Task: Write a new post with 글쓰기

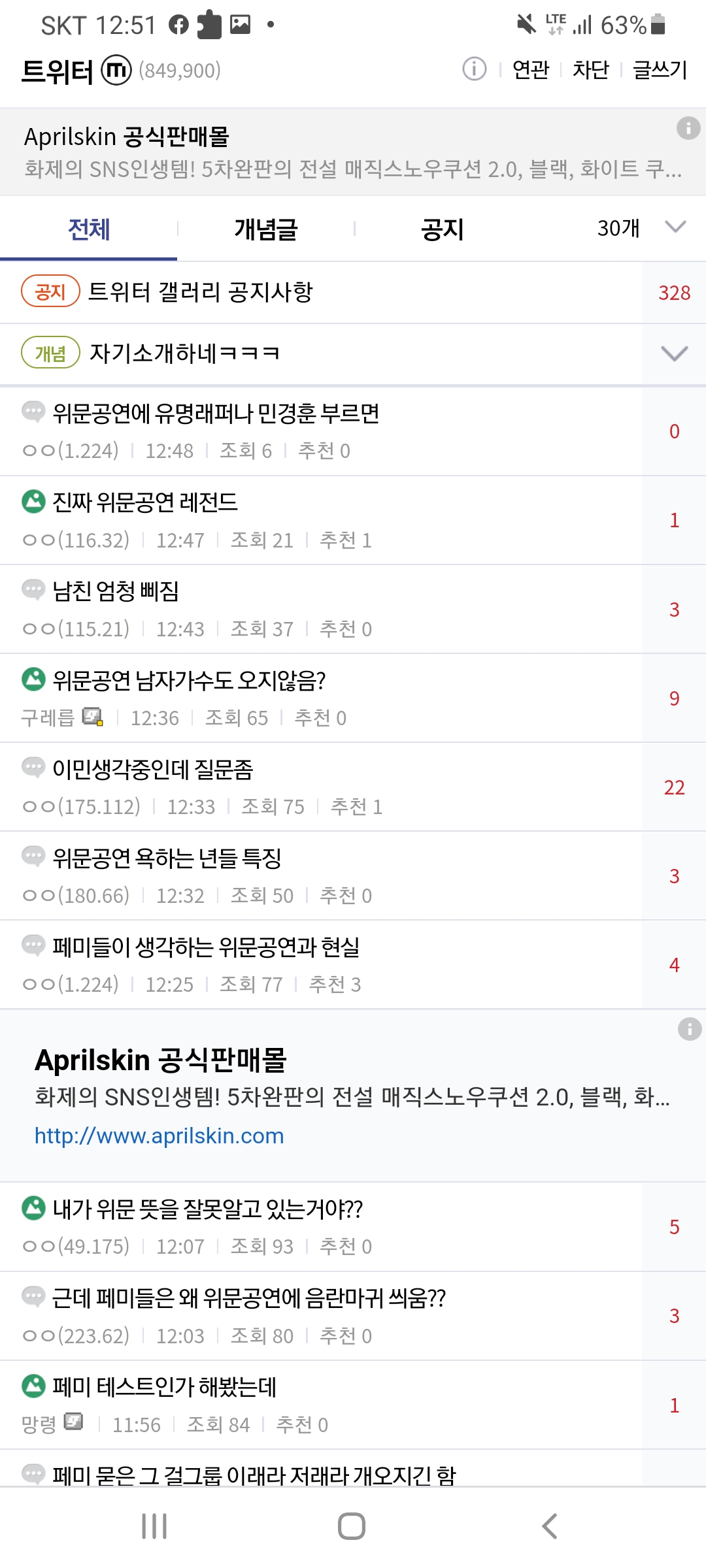Action: [660, 69]
